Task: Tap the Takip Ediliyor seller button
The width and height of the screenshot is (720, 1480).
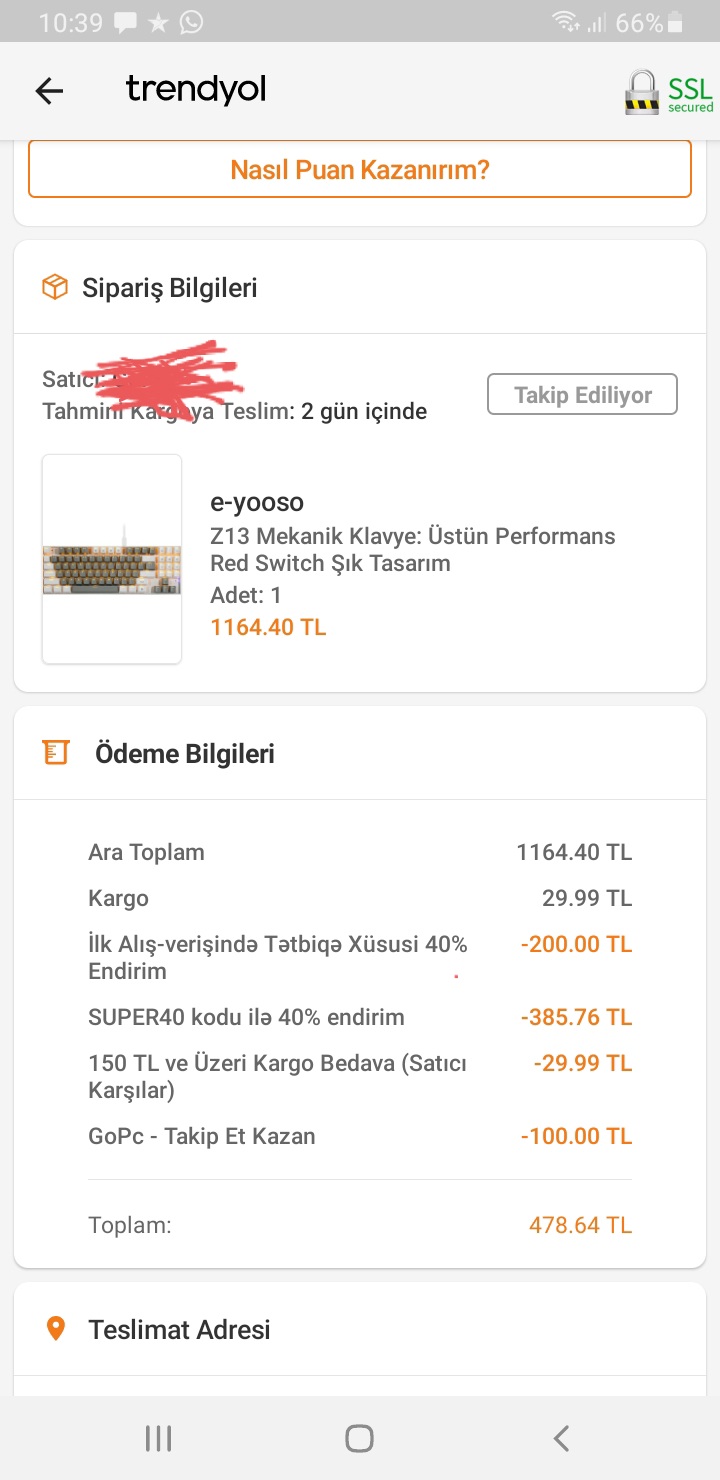Action: 582,394
